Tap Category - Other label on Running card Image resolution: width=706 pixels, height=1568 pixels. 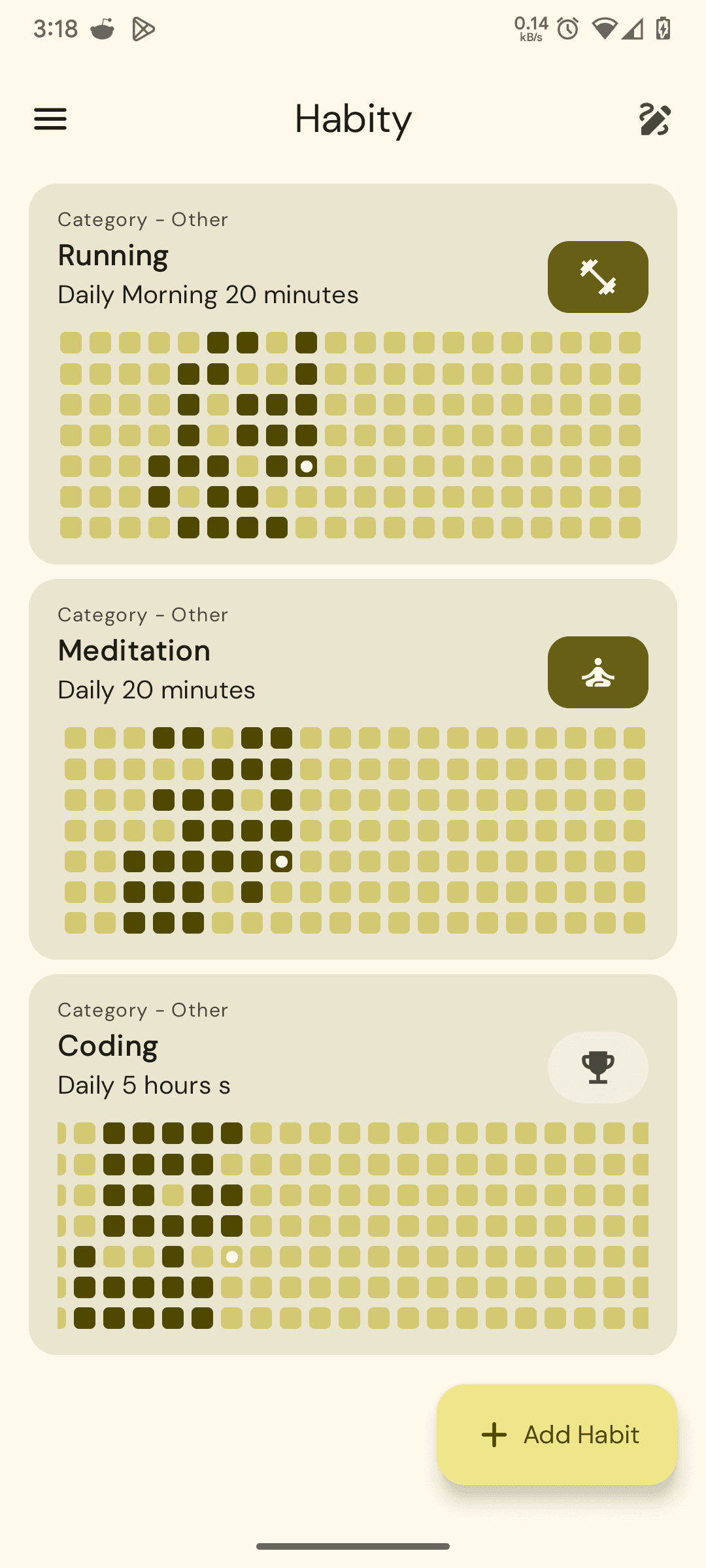click(x=142, y=220)
